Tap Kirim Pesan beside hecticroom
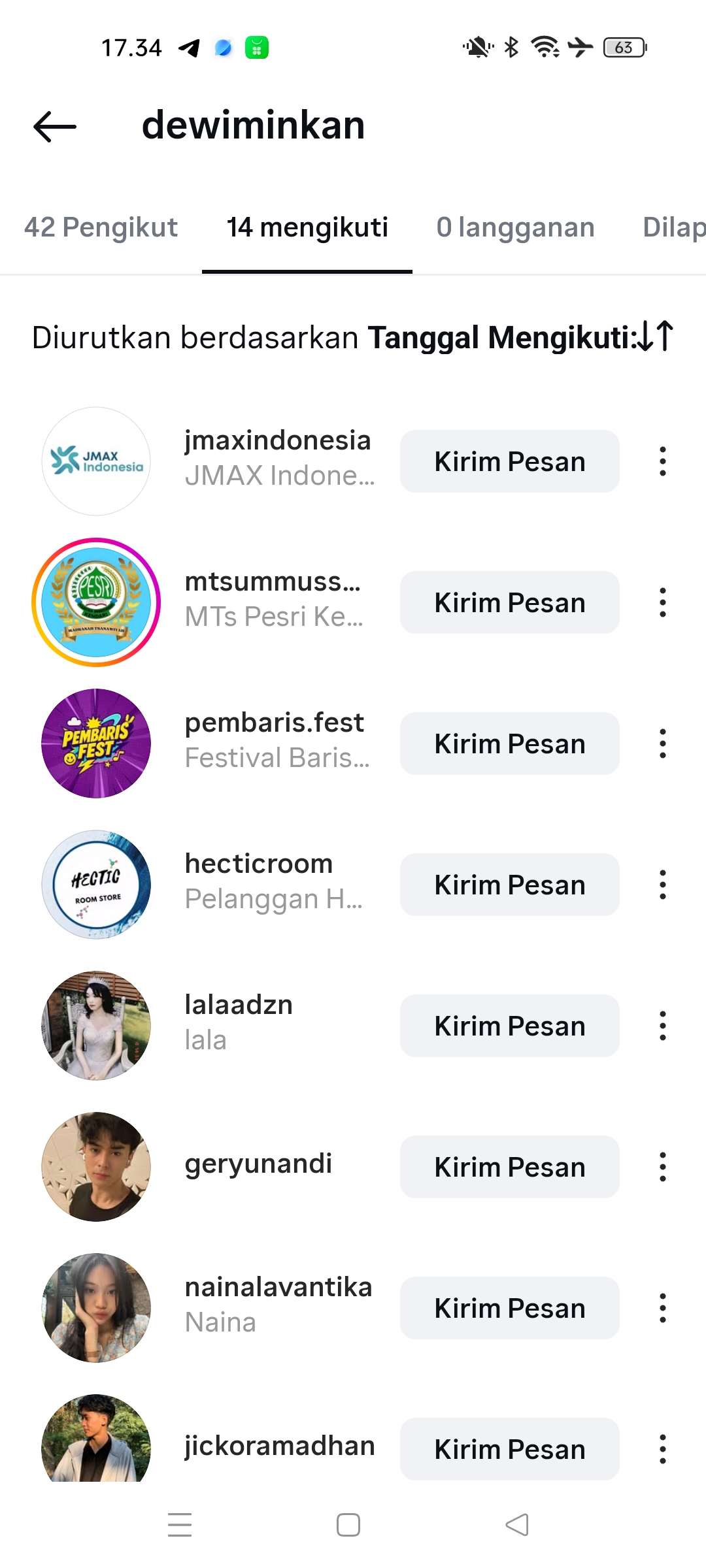 coord(509,885)
